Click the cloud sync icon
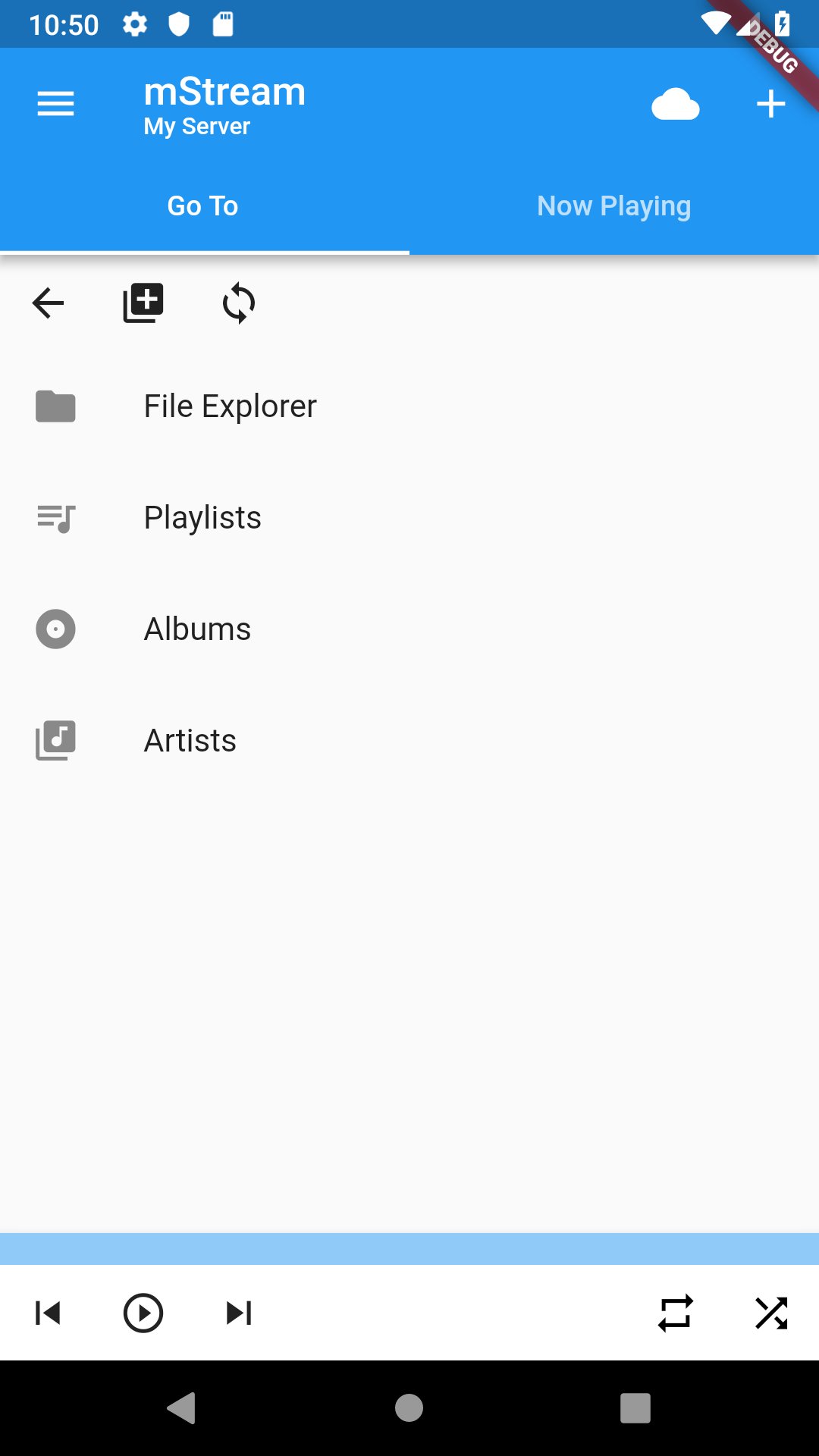The height and width of the screenshot is (1456, 819). [675, 104]
